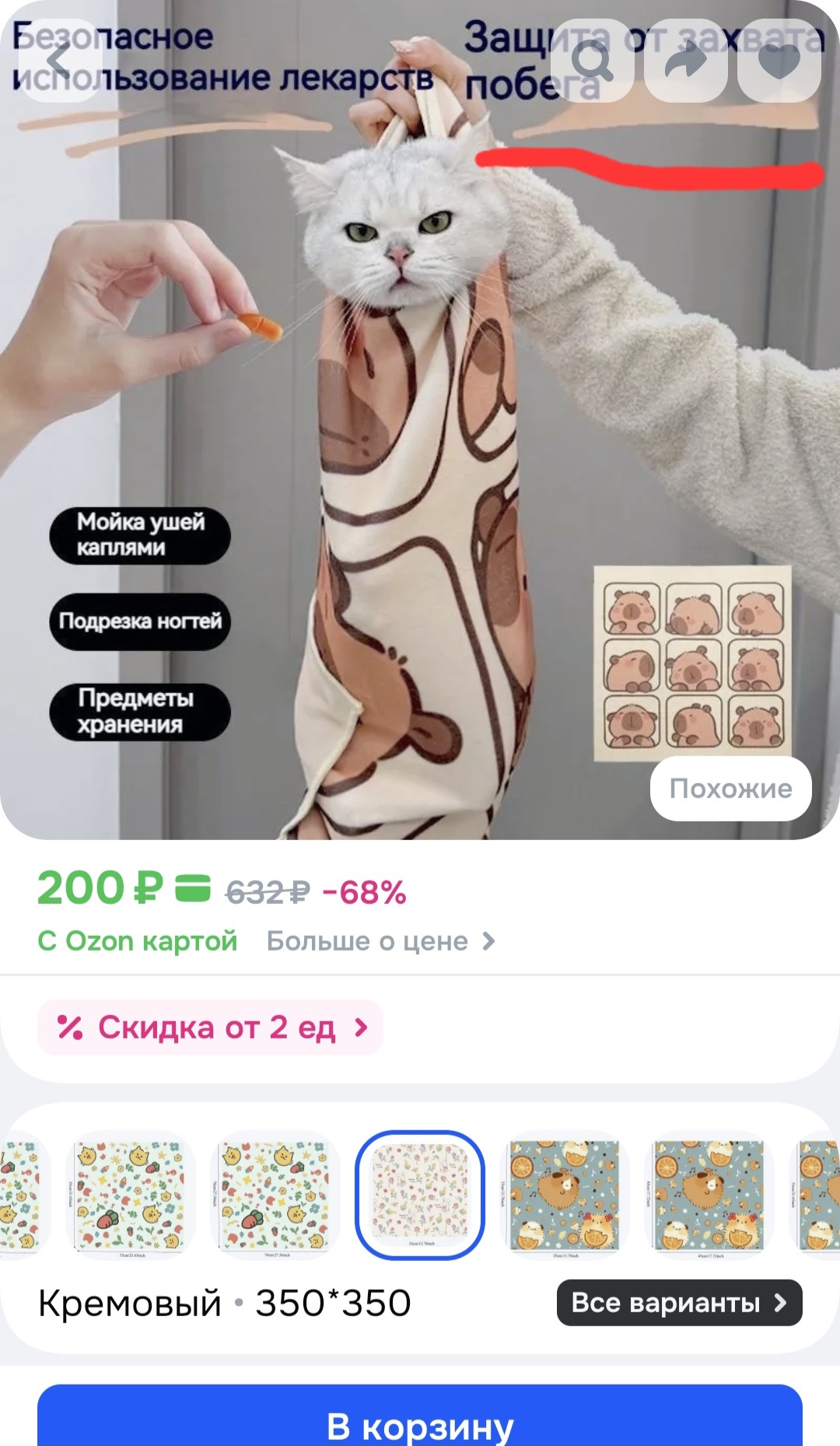Open Больше о цене details
The width and height of the screenshot is (840, 1446).
click(x=380, y=941)
